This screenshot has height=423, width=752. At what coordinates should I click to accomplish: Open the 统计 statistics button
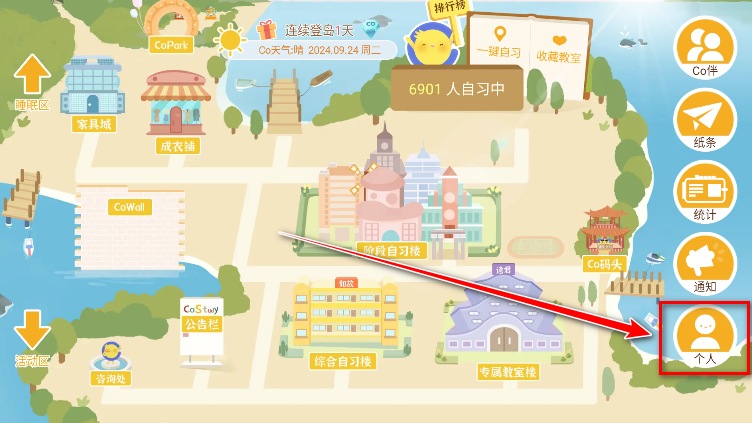[x=705, y=190]
